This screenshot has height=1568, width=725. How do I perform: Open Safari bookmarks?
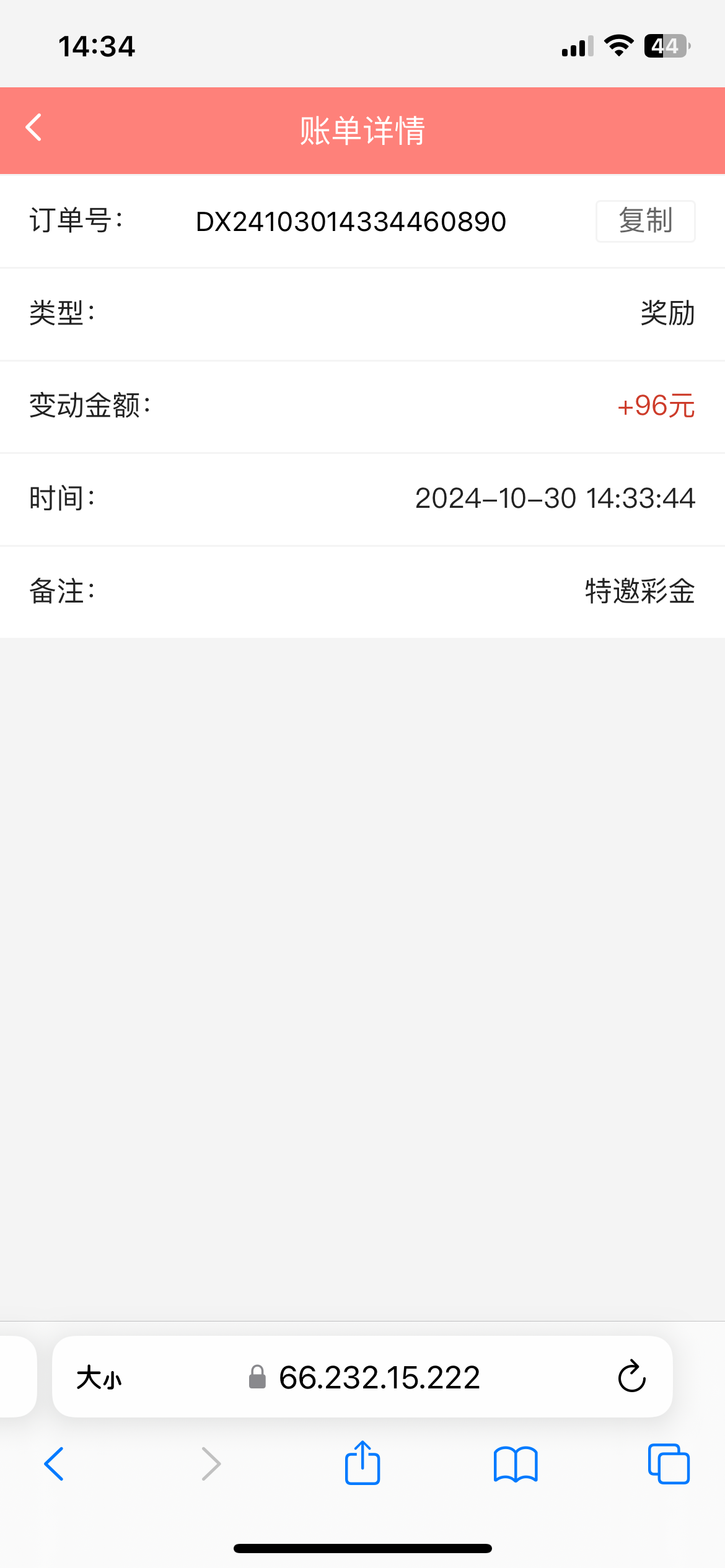tap(516, 1464)
